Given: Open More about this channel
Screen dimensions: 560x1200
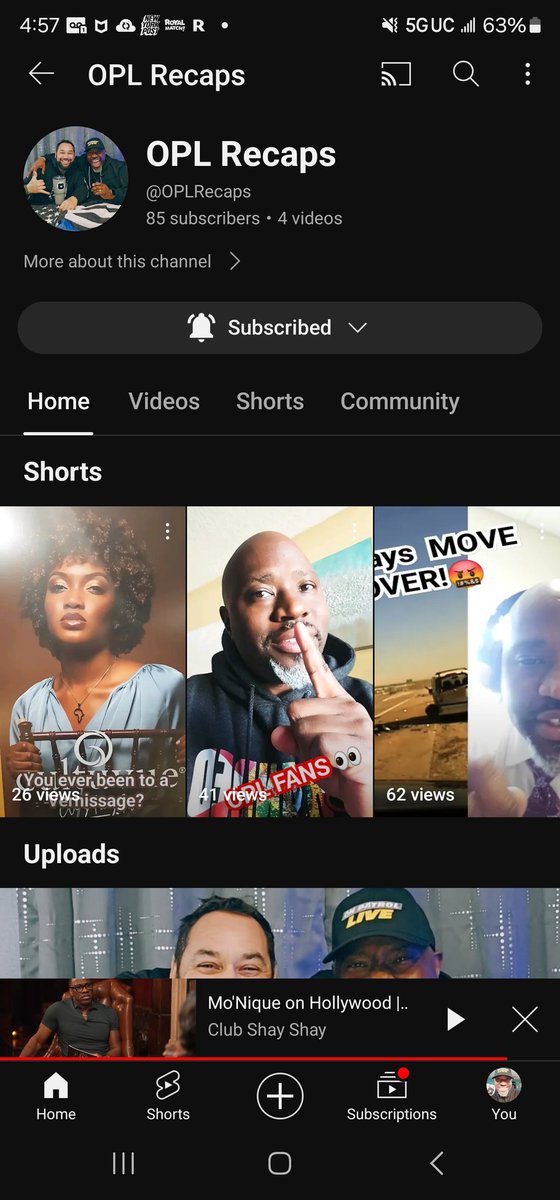Looking at the screenshot, I should pyautogui.click(x=132, y=261).
